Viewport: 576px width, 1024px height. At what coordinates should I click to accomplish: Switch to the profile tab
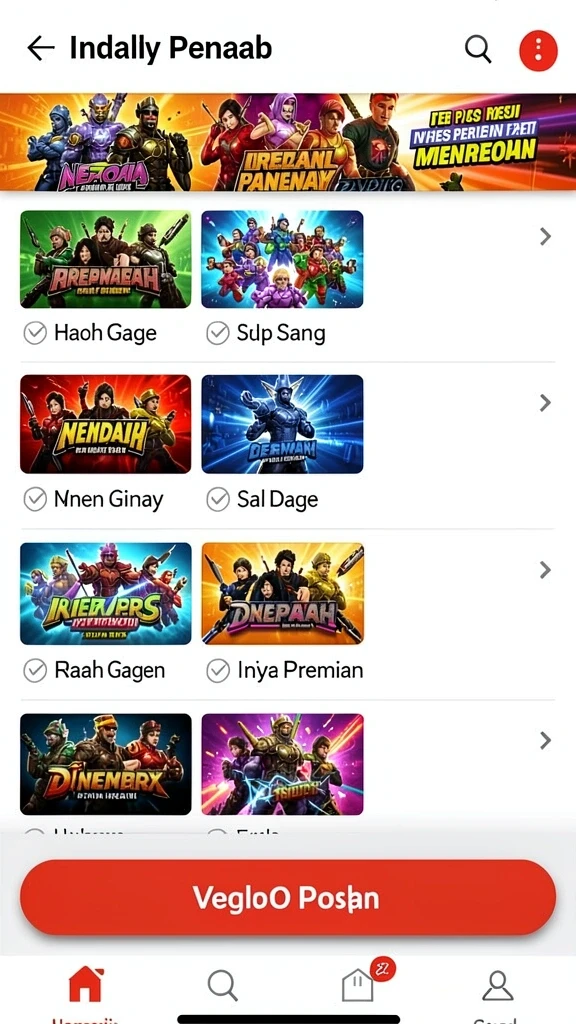point(498,985)
